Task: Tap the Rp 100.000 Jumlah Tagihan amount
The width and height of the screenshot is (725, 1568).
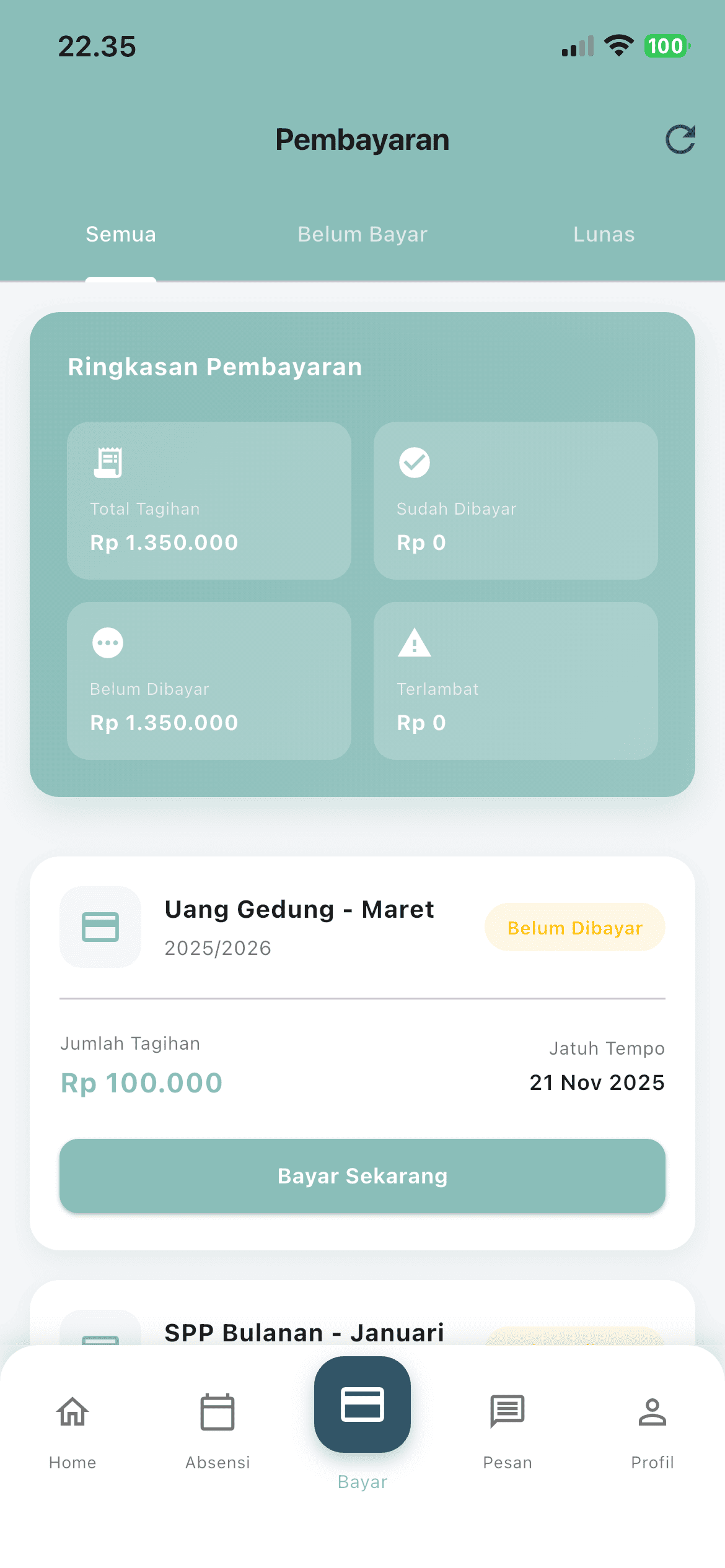Action: pyautogui.click(x=141, y=1082)
